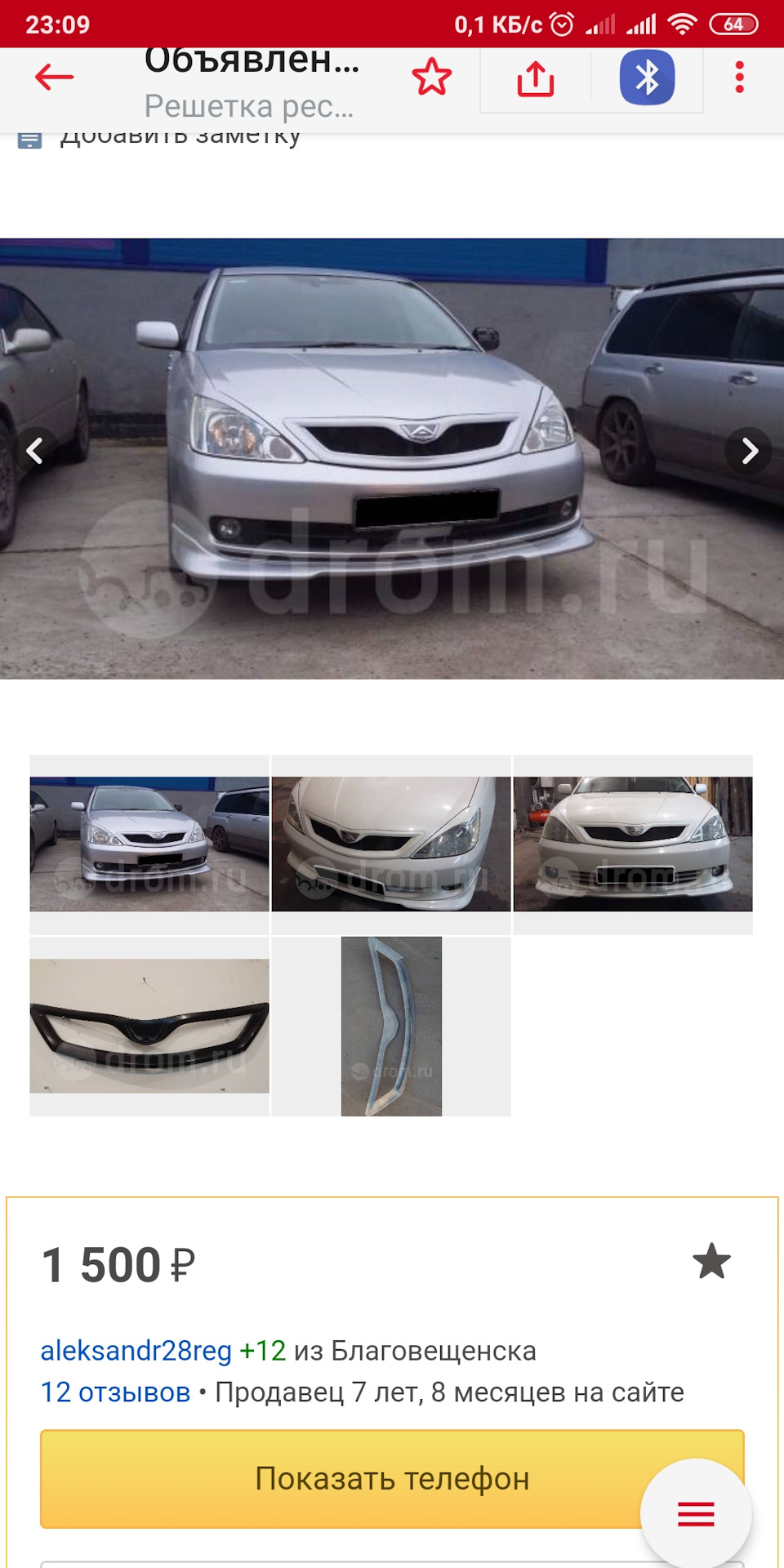Go back using the red arrow
The width and height of the screenshot is (784, 1568).
pyautogui.click(x=55, y=78)
